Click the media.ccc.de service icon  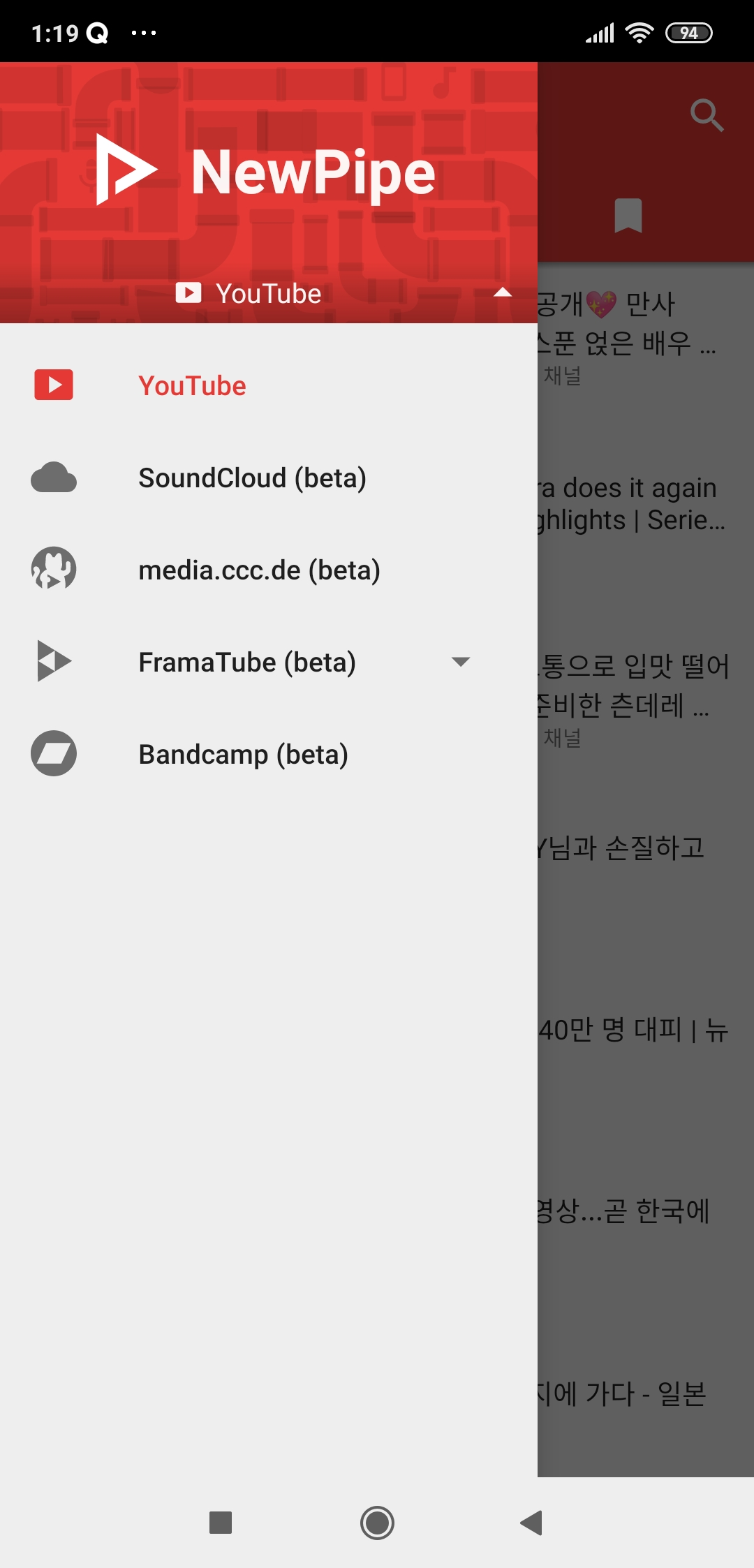pyautogui.click(x=53, y=569)
